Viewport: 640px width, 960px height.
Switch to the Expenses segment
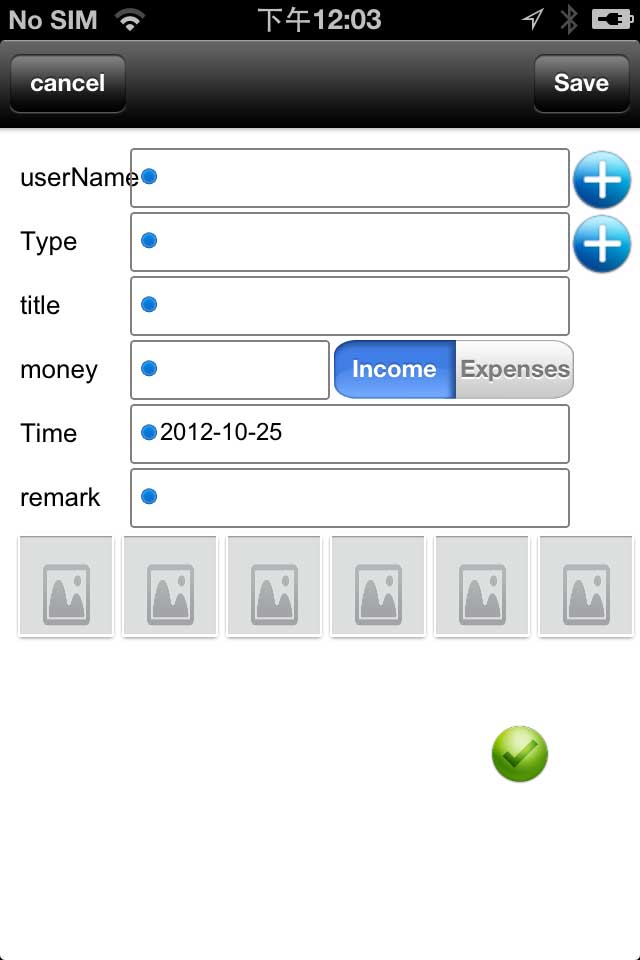click(x=514, y=370)
